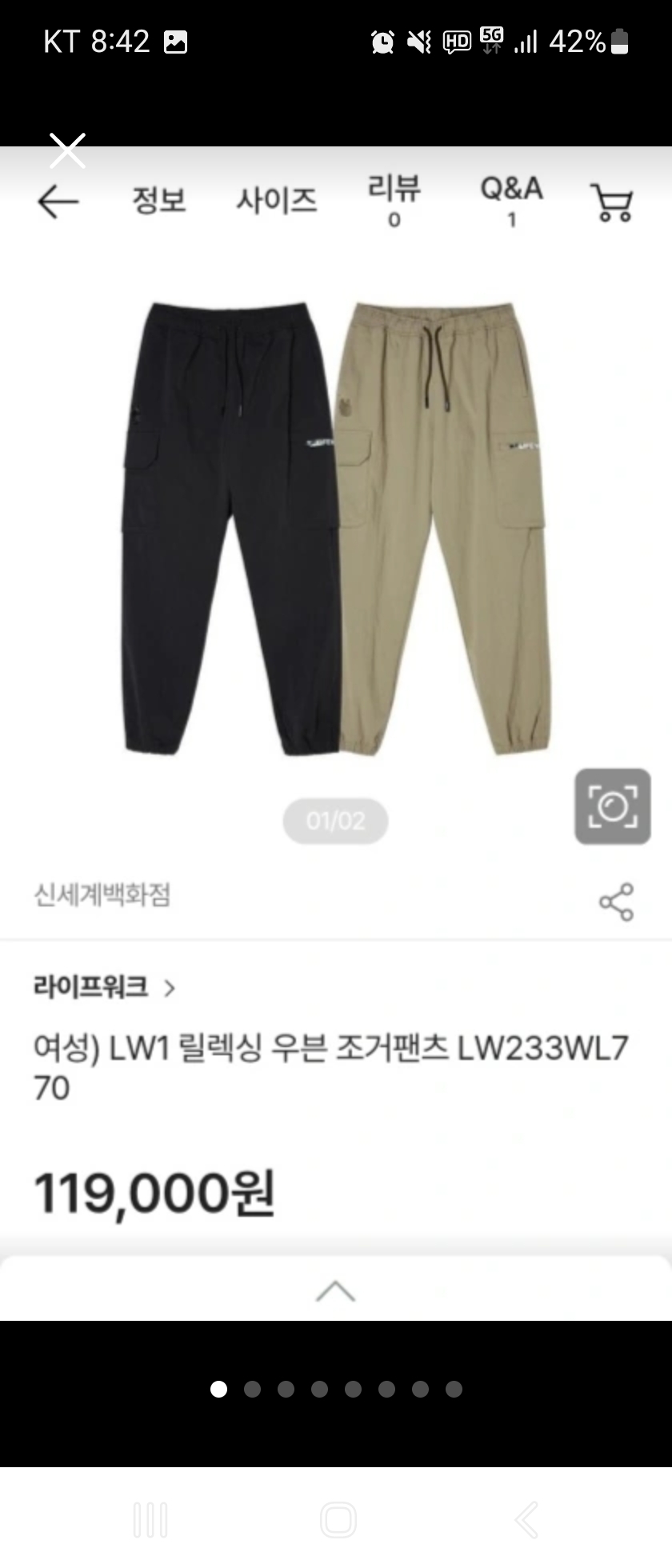
Task: Launch the camera image search
Action: point(611,806)
